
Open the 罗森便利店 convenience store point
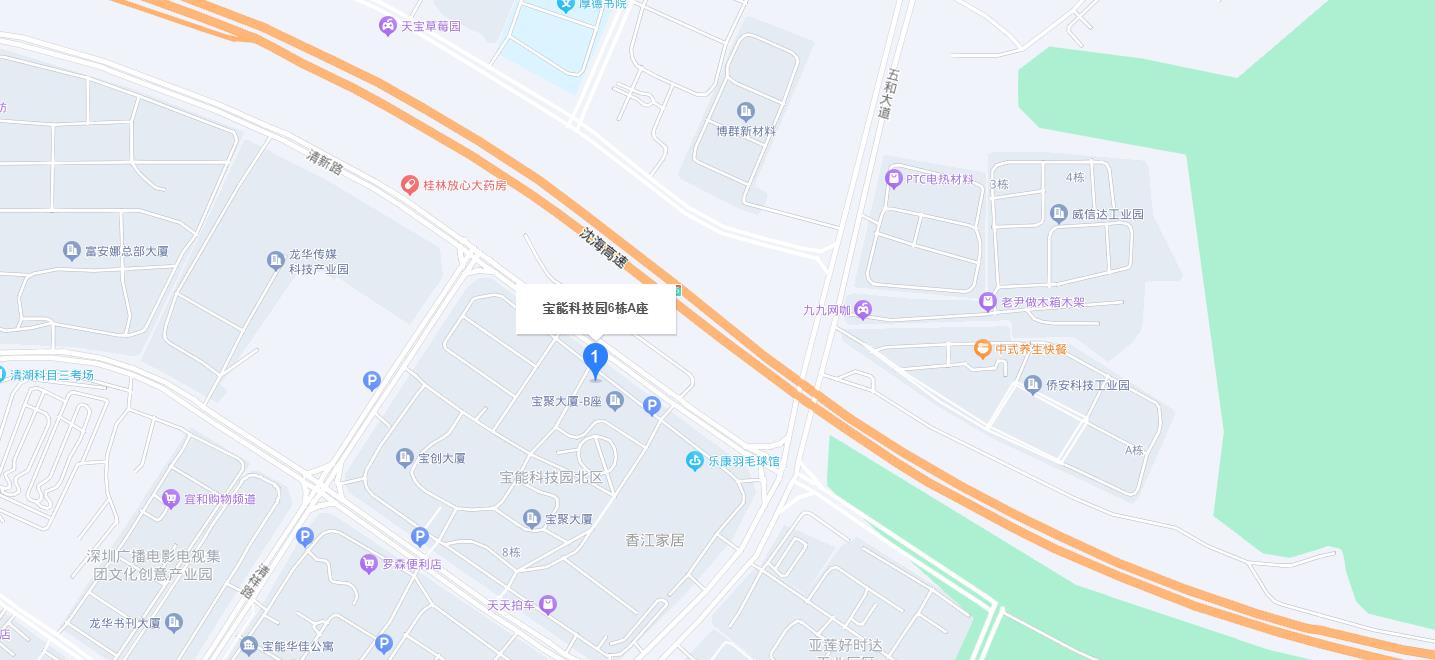(369, 564)
